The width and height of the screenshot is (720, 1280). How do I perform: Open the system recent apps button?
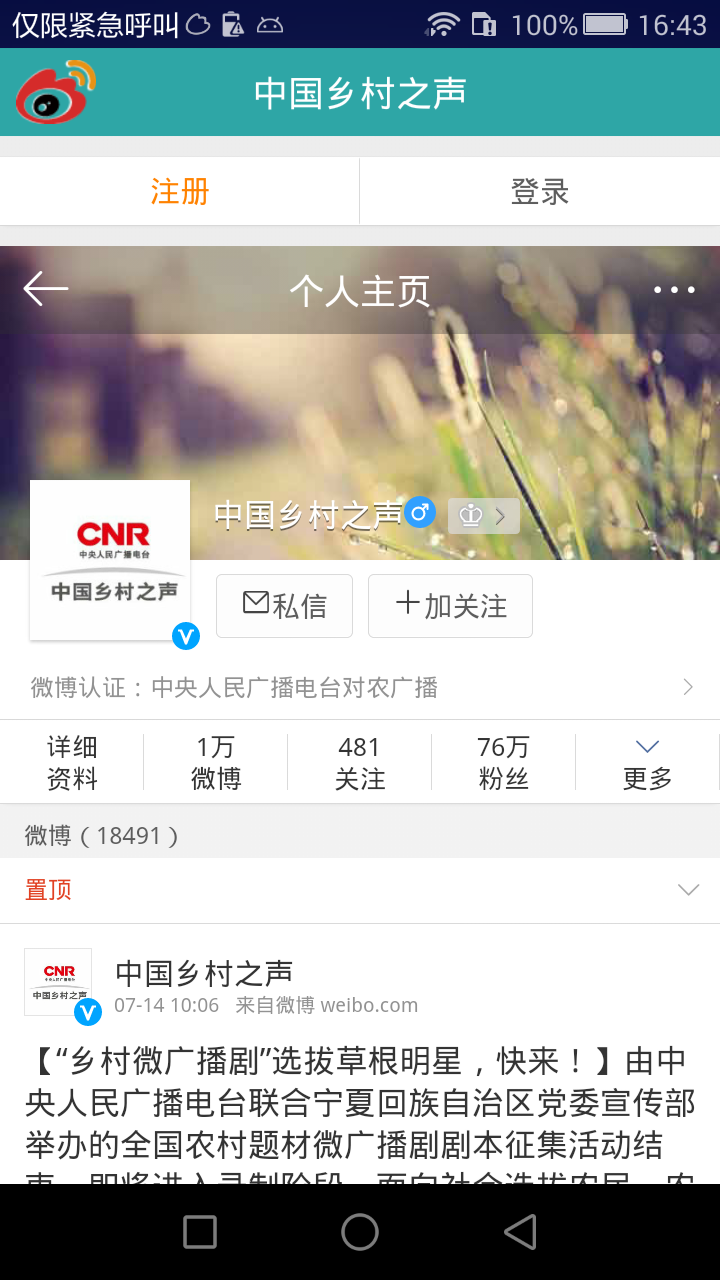(200, 1232)
